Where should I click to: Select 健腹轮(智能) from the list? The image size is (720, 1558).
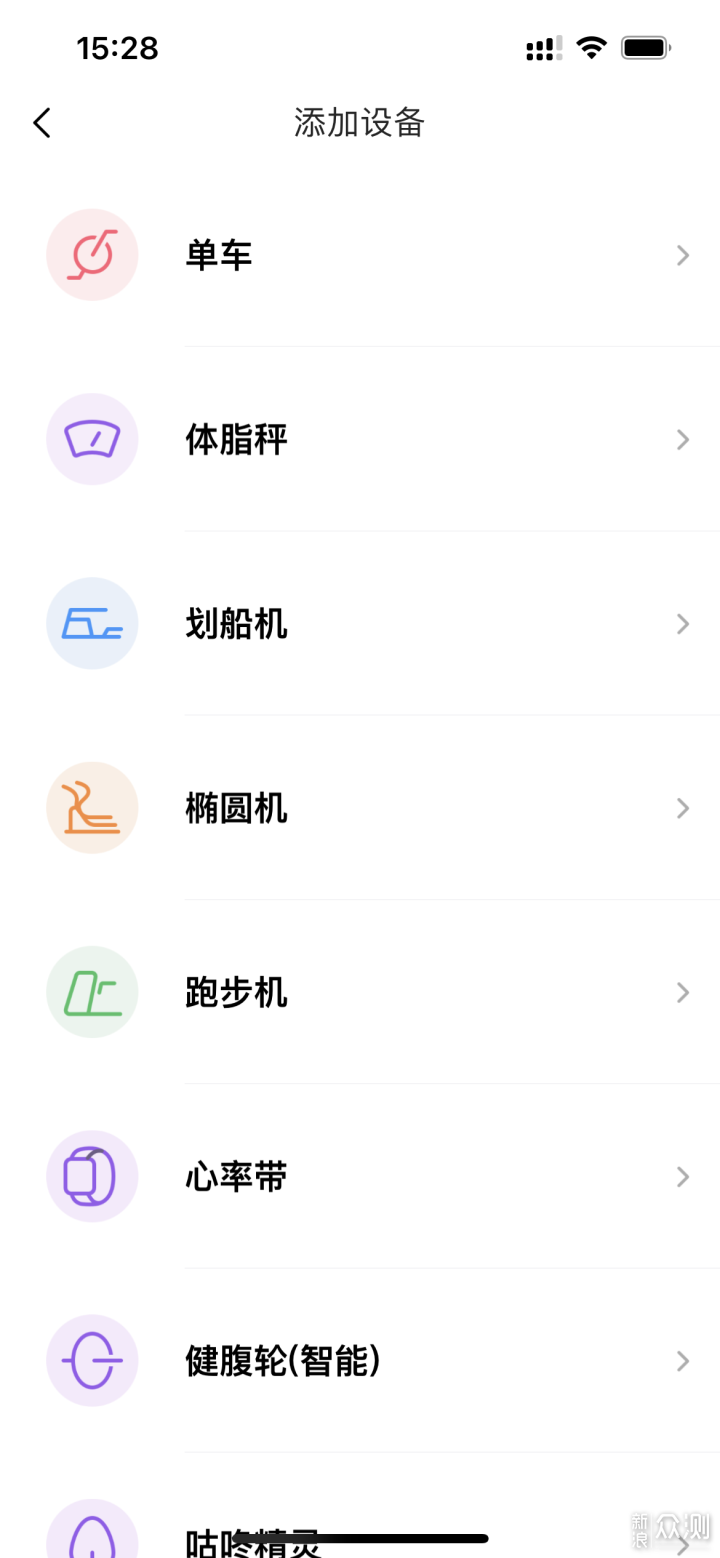point(360,1360)
